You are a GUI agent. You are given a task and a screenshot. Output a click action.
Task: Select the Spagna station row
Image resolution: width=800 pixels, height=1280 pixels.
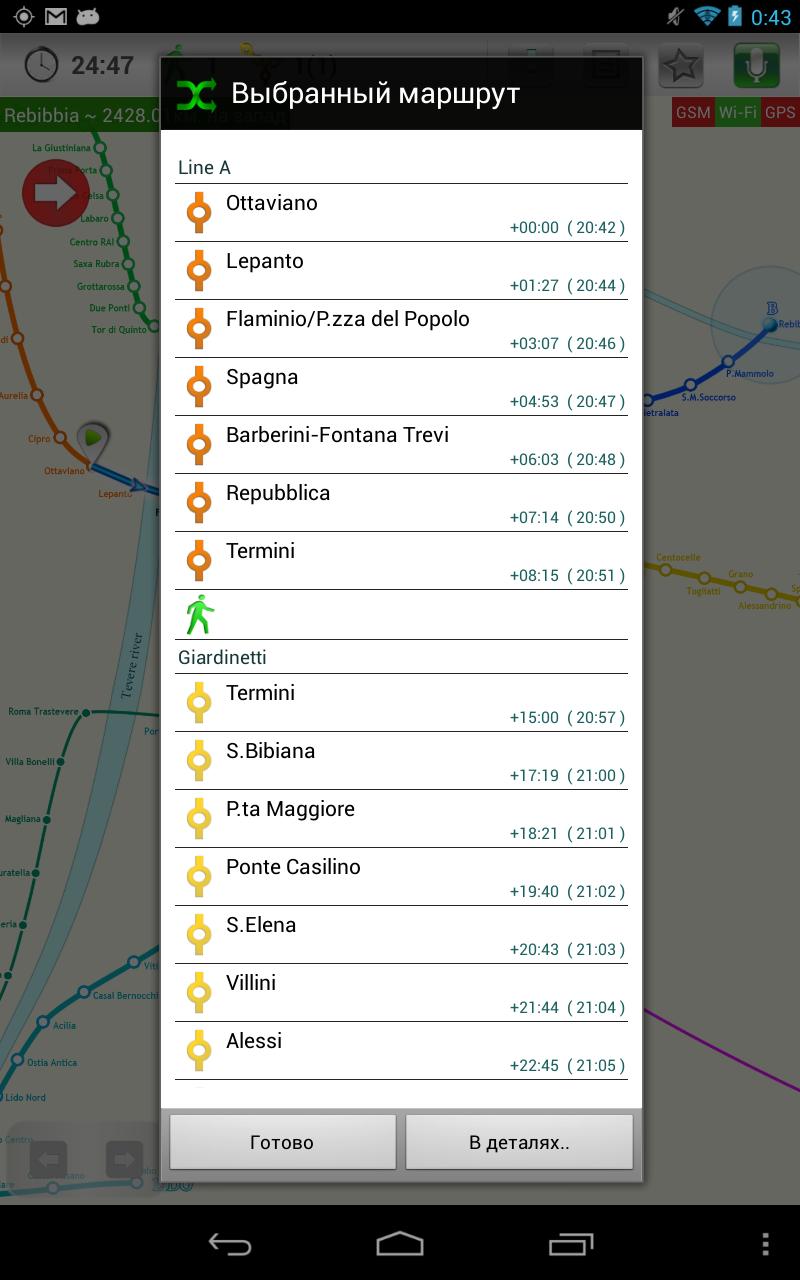(x=401, y=387)
